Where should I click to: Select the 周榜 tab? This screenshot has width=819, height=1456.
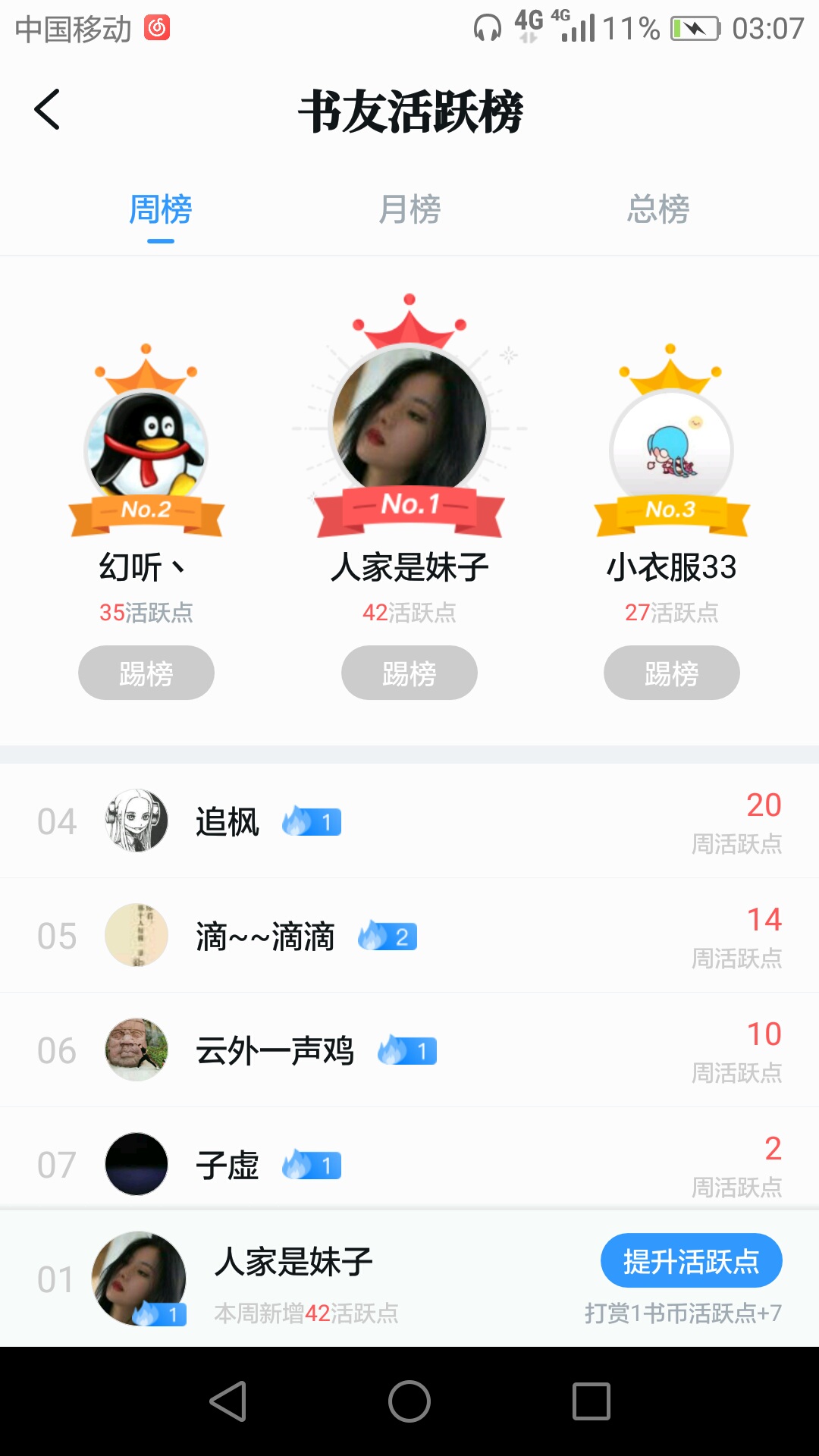click(160, 209)
